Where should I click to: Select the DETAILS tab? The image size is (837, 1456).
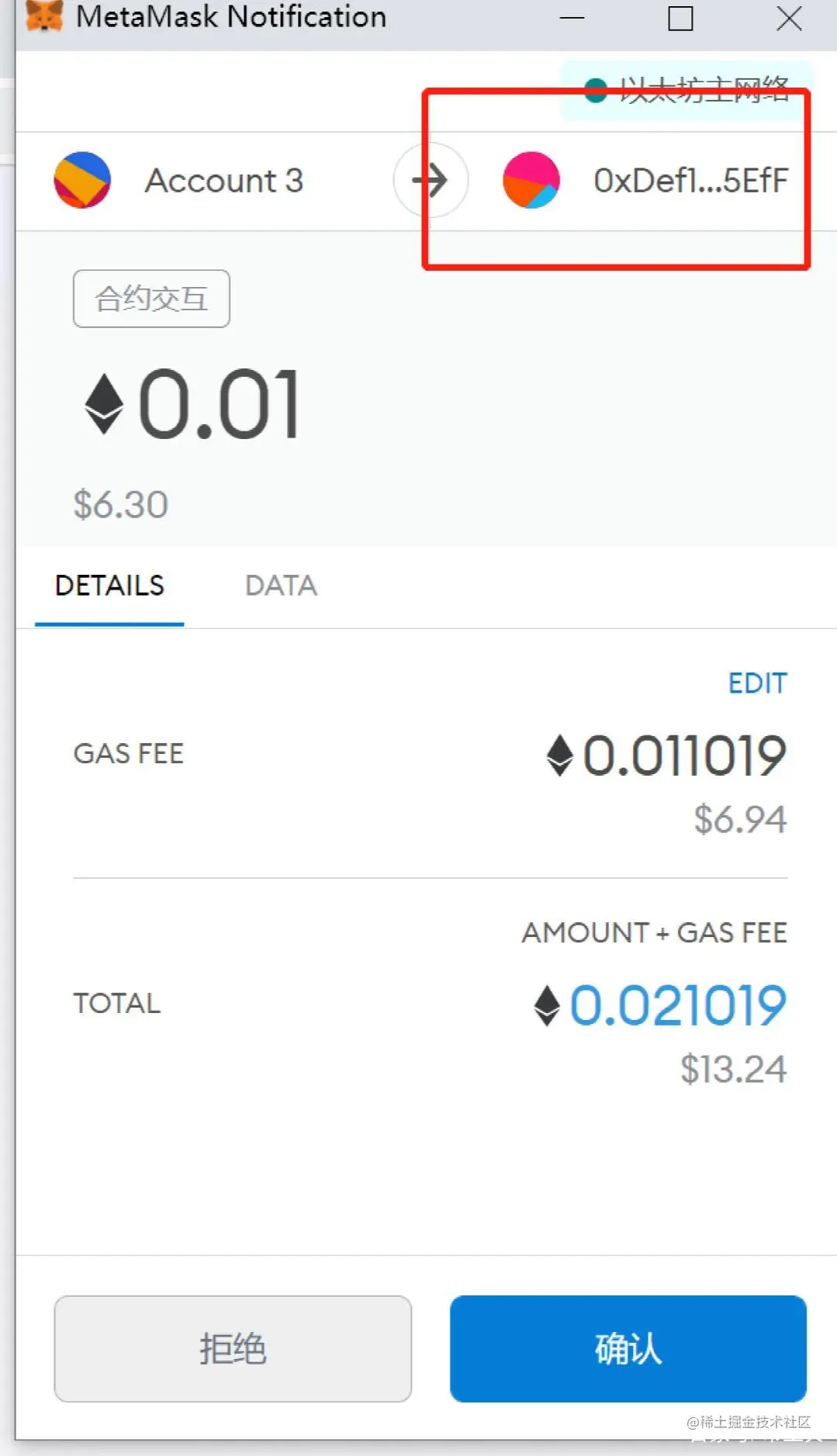pyautogui.click(x=109, y=586)
